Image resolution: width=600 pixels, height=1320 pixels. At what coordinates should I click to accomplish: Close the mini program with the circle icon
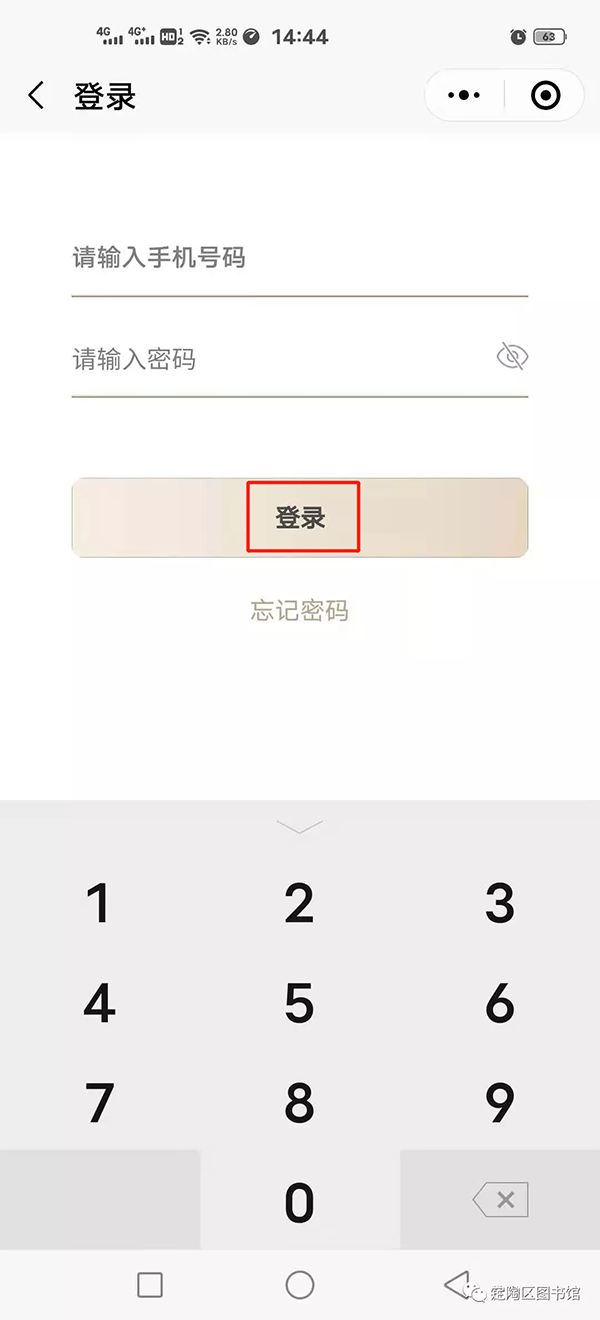coord(545,96)
